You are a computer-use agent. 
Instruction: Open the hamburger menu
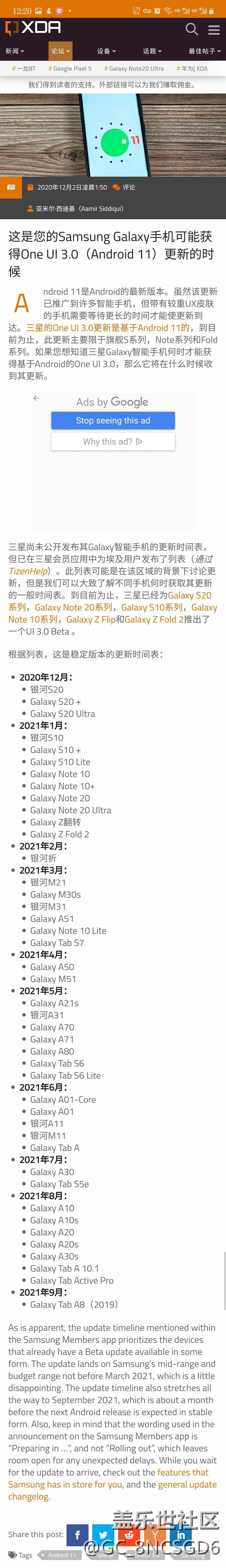point(214,29)
